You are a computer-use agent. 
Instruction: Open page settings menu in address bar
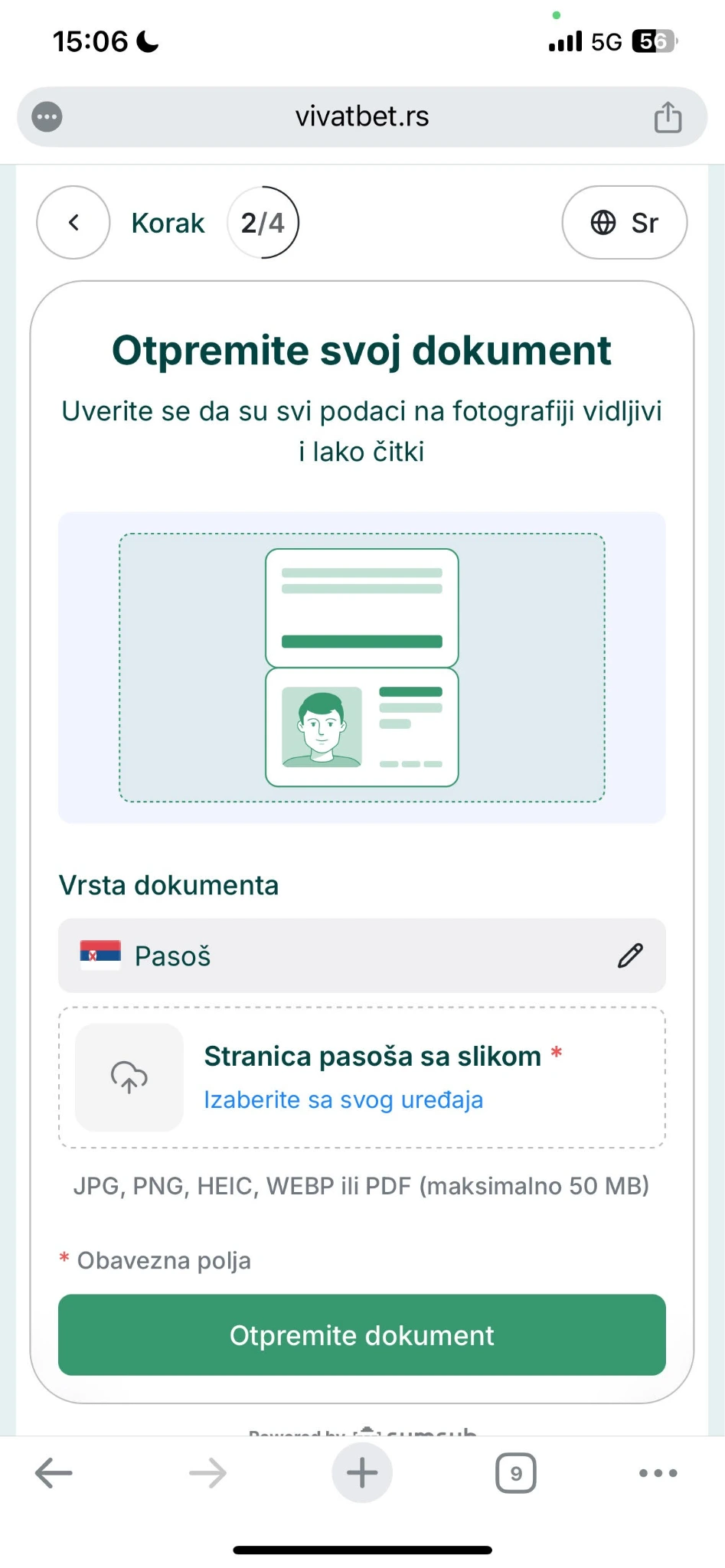pos(47,117)
